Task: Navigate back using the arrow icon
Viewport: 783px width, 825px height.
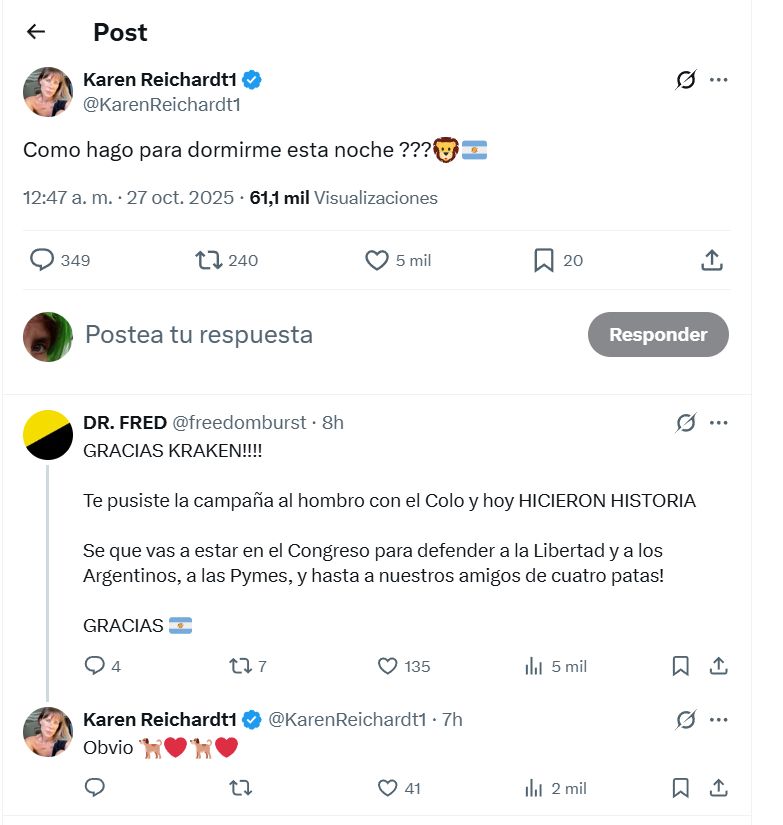Action: (x=36, y=32)
